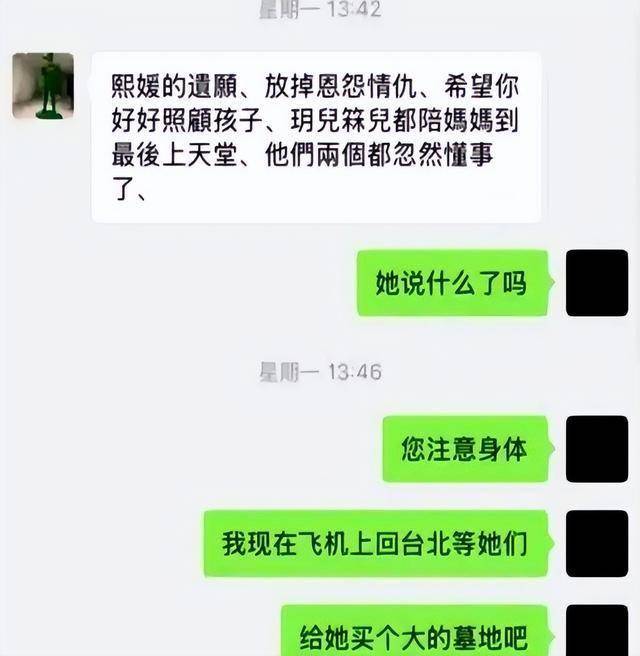Open the green toy soldier avatar's profile
This screenshot has height=656, width=640.
(x=43, y=86)
